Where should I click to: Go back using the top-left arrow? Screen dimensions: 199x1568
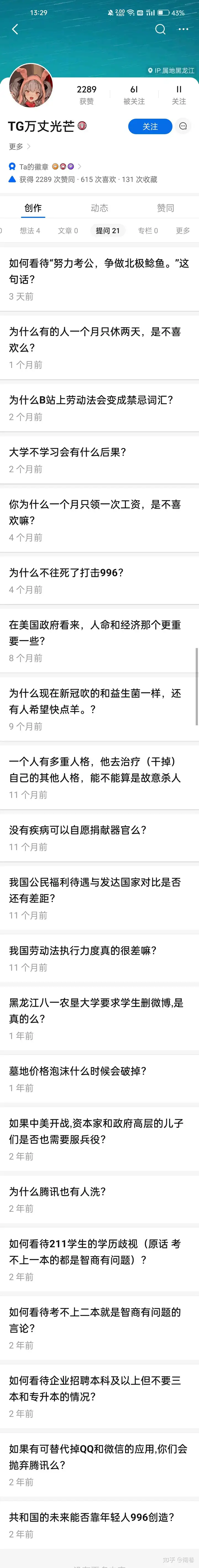[x=15, y=29]
